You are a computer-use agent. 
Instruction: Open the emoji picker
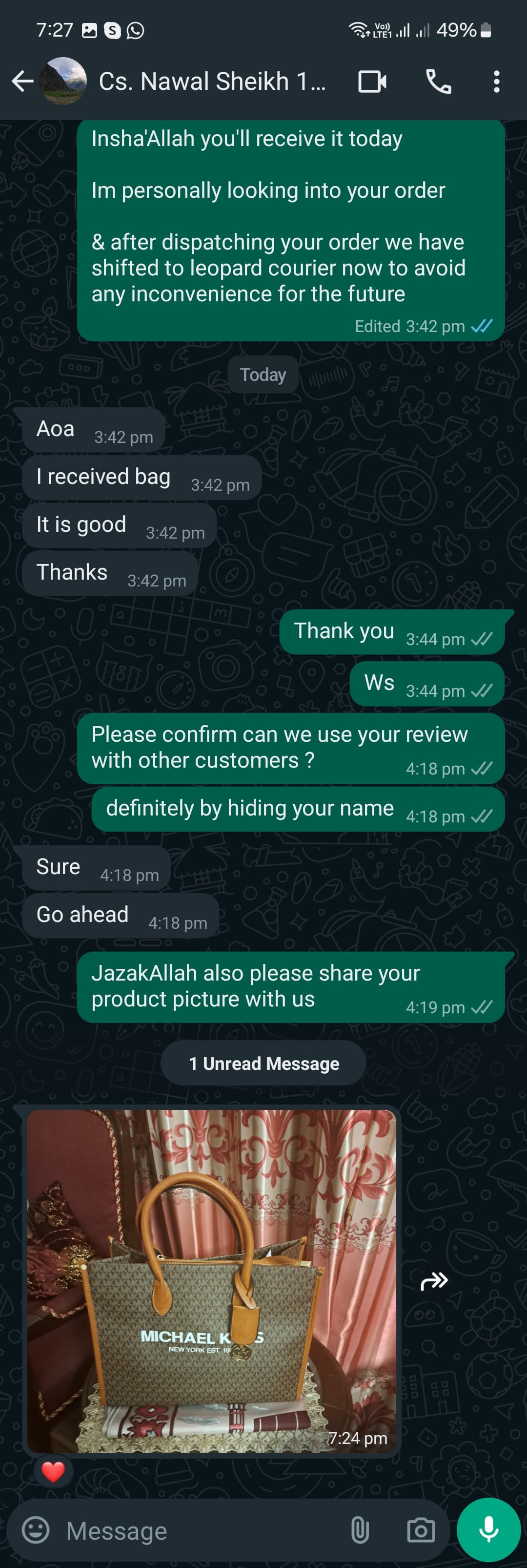pyautogui.click(x=36, y=1529)
